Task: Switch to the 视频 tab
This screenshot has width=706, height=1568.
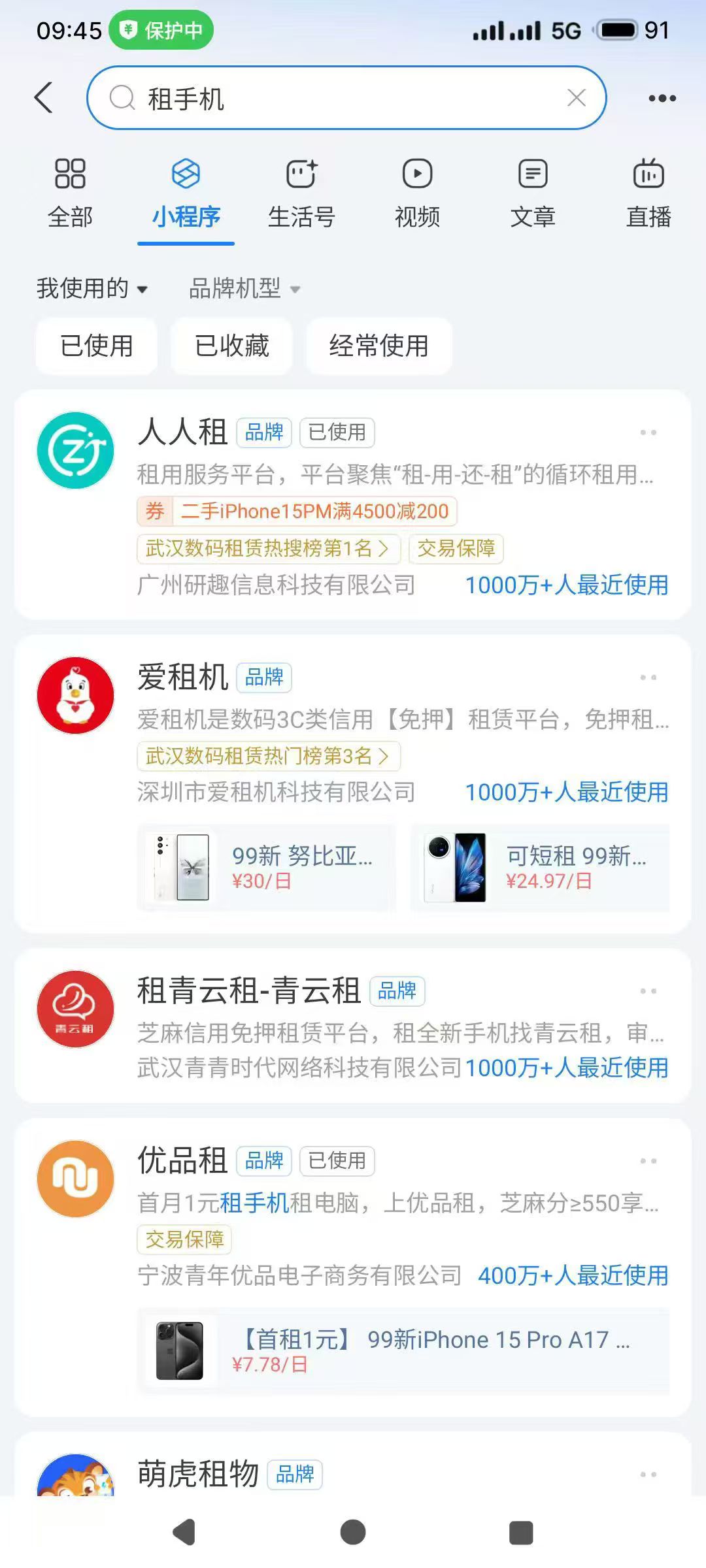Action: pyautogui.click(x=417, y=194)
